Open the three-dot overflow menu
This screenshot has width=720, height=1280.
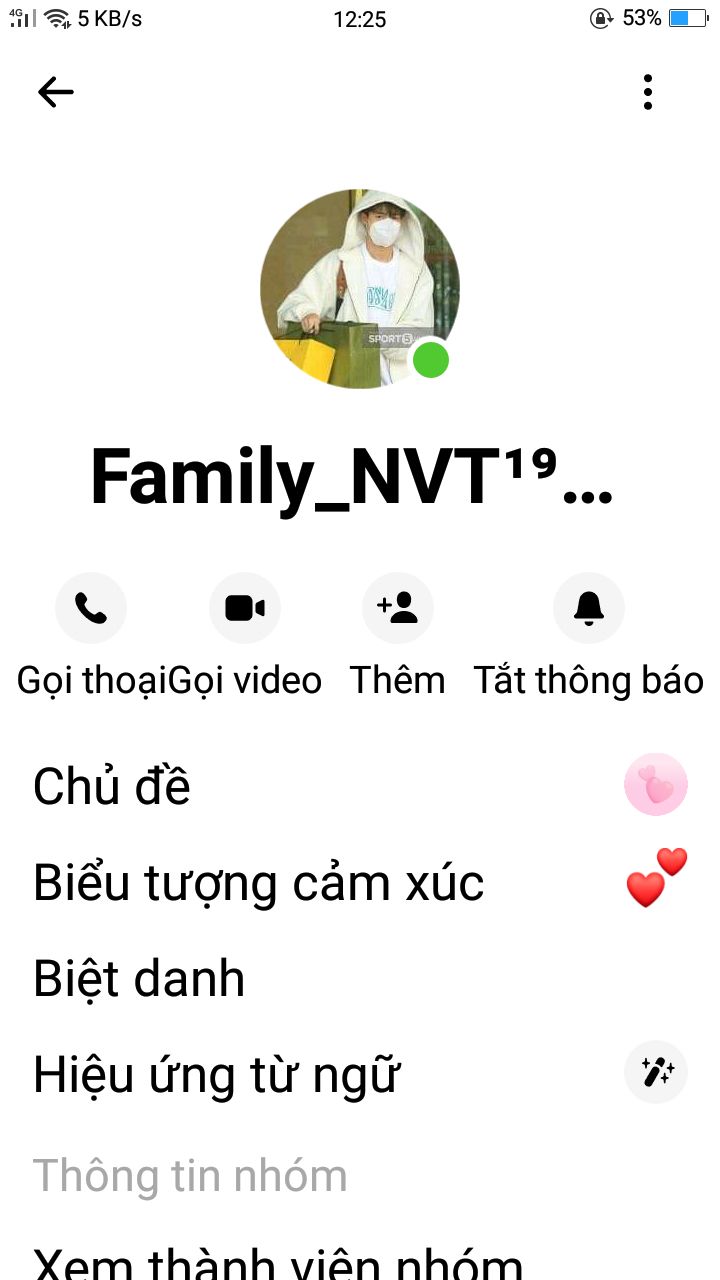coord(648,92)
